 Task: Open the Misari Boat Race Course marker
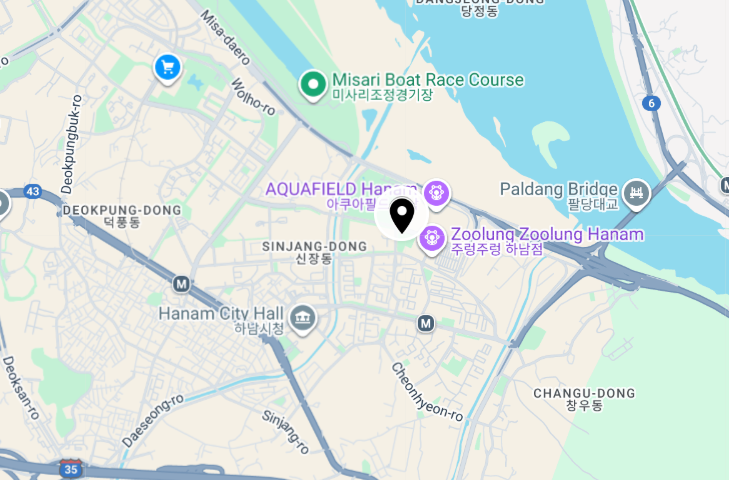pos(313,84)
